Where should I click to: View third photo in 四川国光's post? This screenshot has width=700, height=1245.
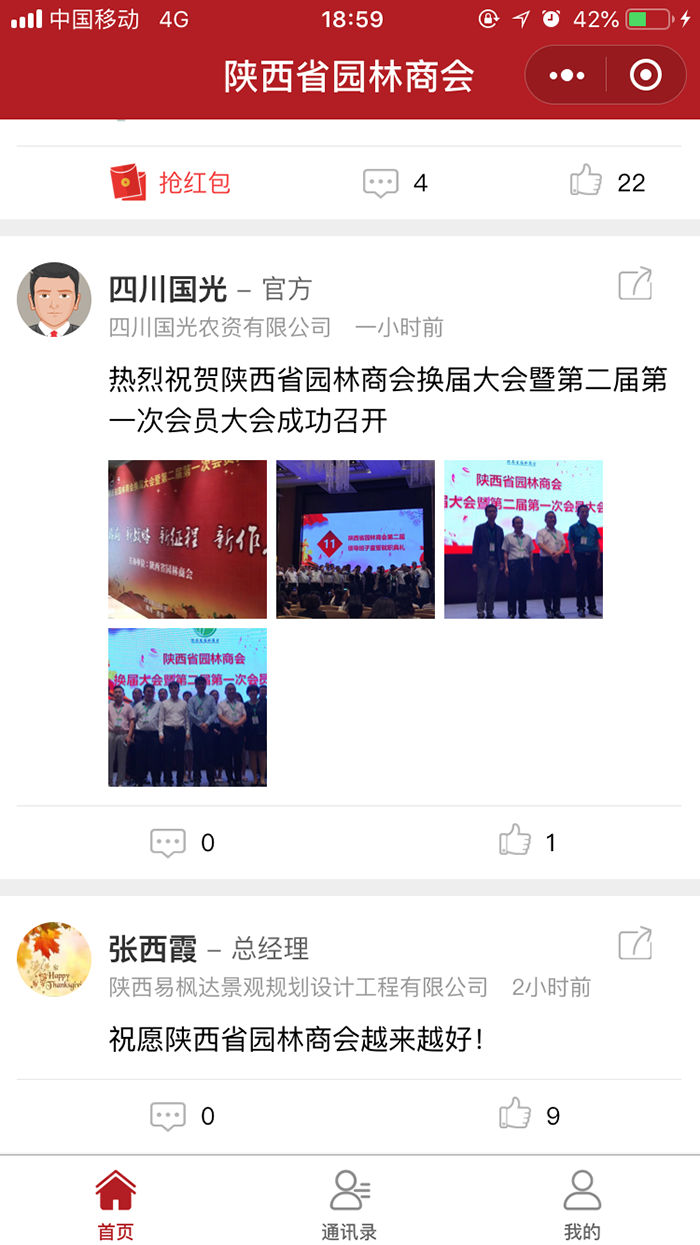[523, 539]
